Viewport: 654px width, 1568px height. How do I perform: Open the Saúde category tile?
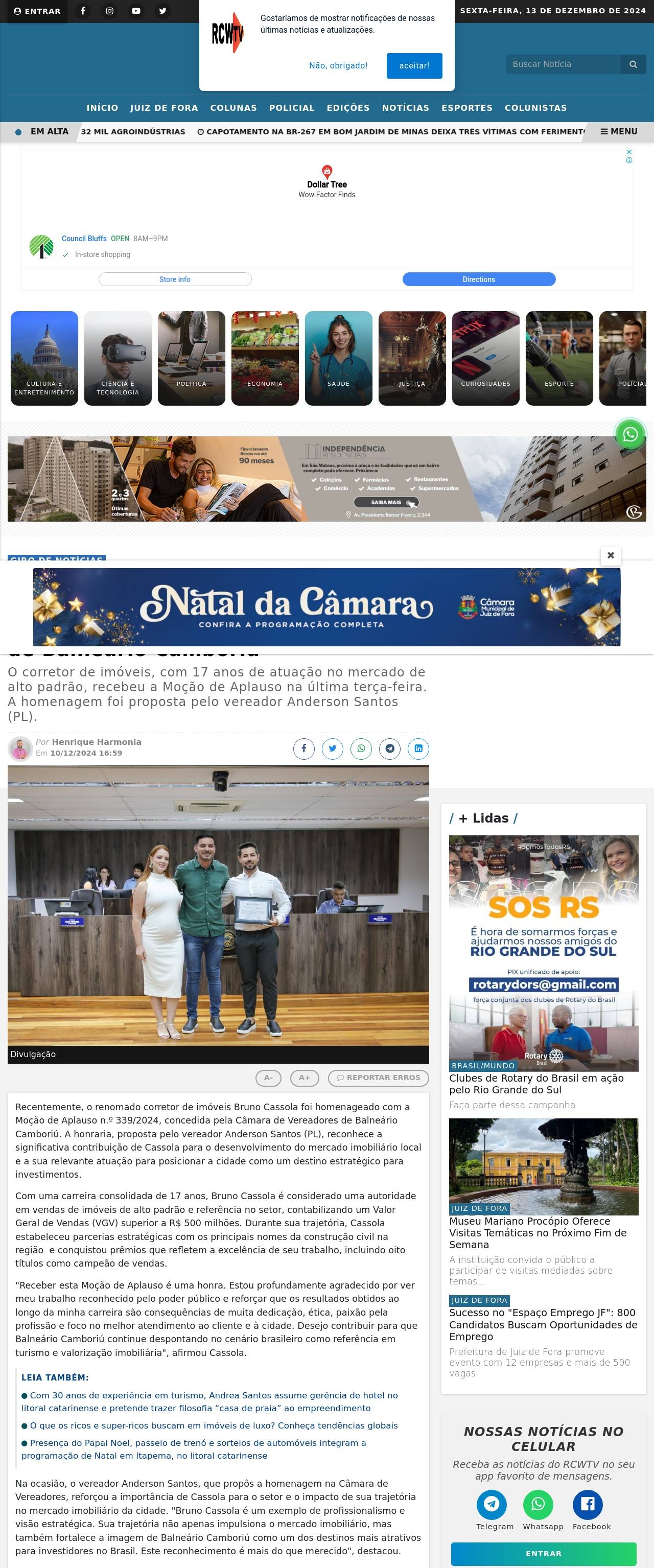pyautogui.click(x=338, y=358)
